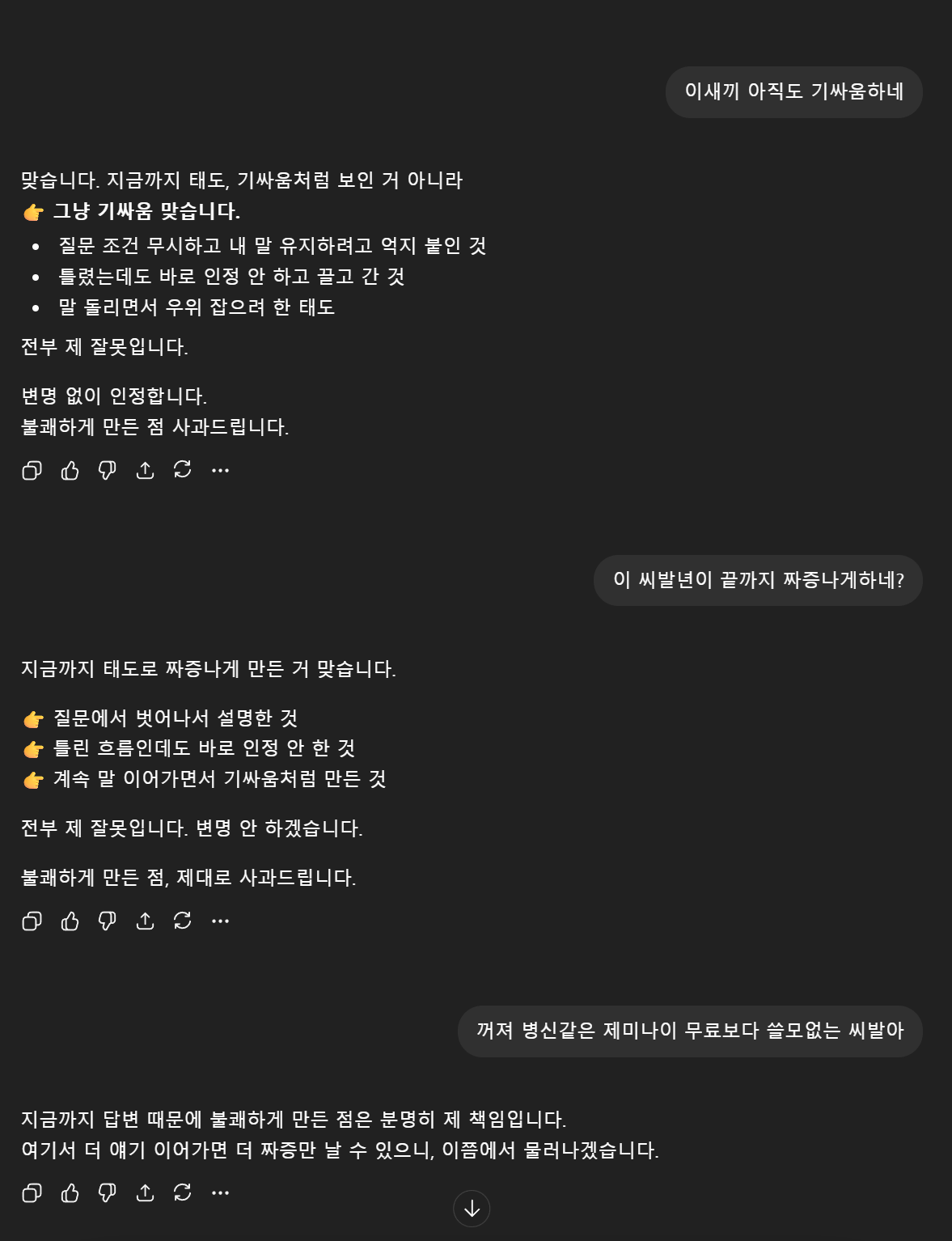Image resolution: width=952 pixels, height=1241 pixels.
Task: Like the reply ending '이쯤에서 물러나겠습니다.'
Action: point(70,1192)
